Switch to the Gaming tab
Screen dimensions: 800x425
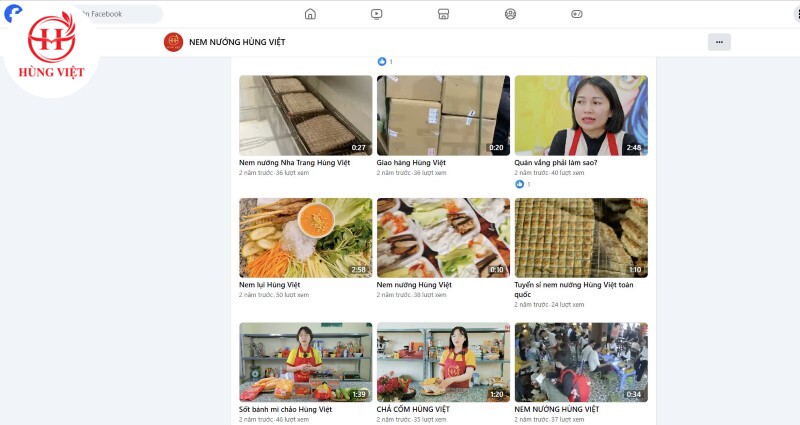click(577, 14)
